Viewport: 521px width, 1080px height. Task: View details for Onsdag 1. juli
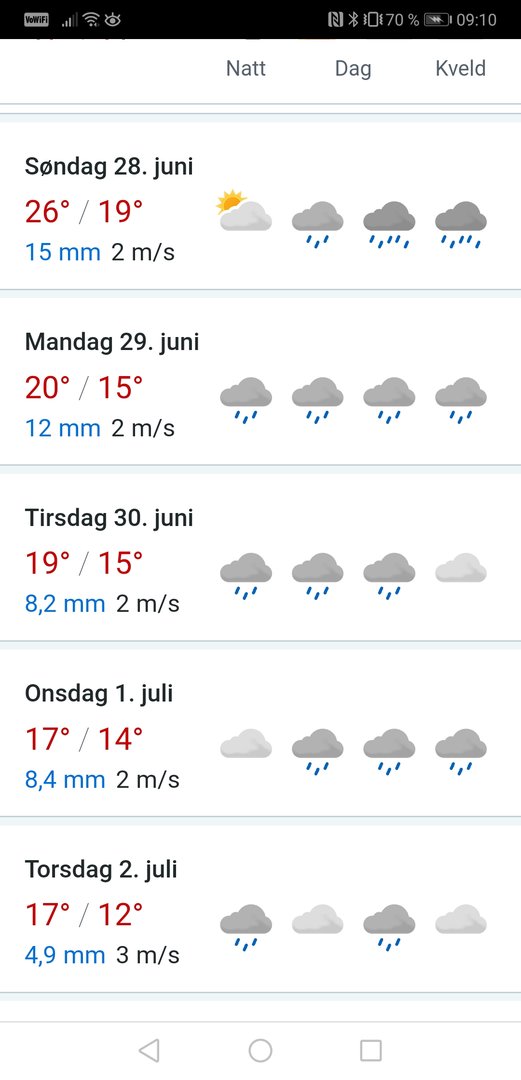pos(260,733)
